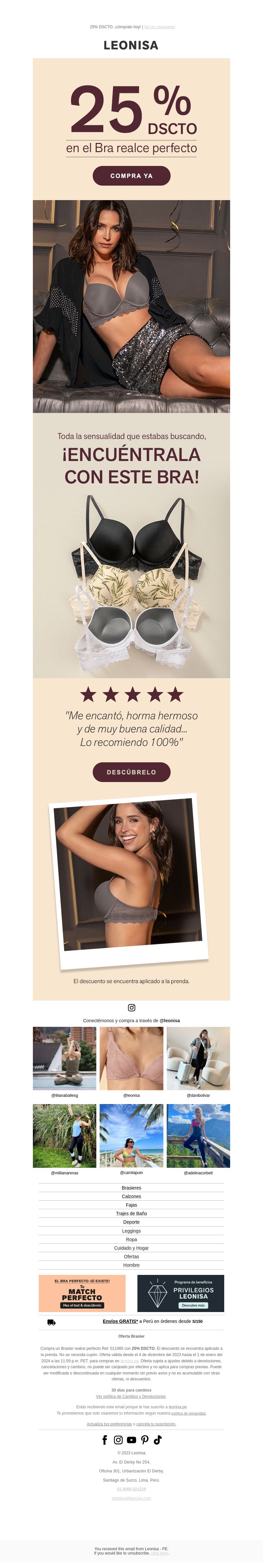View política de Cambios y Devoluciones
Image resolution: width=263 pixels, height=1568 pixels.
[x=131, y=1396]
